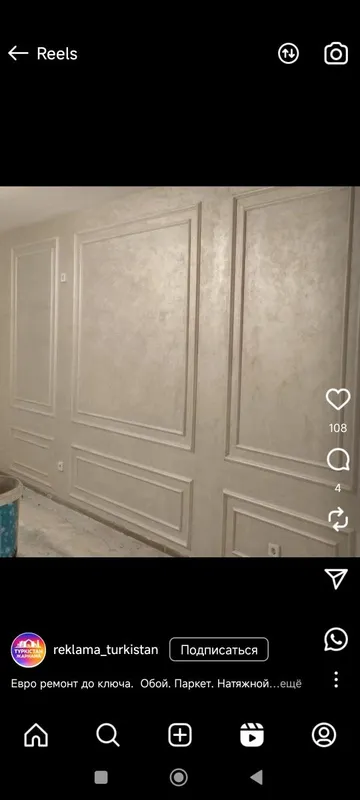This screenshot has height=800, width=360.
Task: Repost this reel
Action: [338, 520]
